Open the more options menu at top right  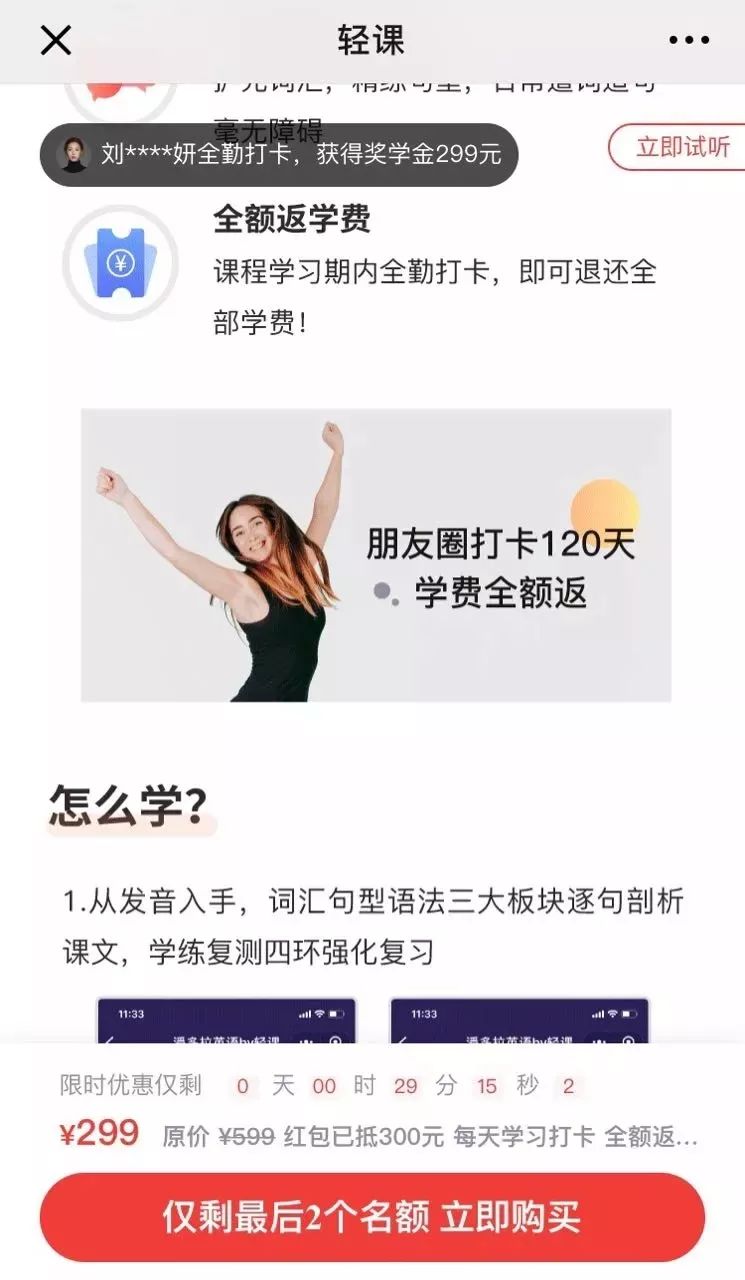[688, 41]
